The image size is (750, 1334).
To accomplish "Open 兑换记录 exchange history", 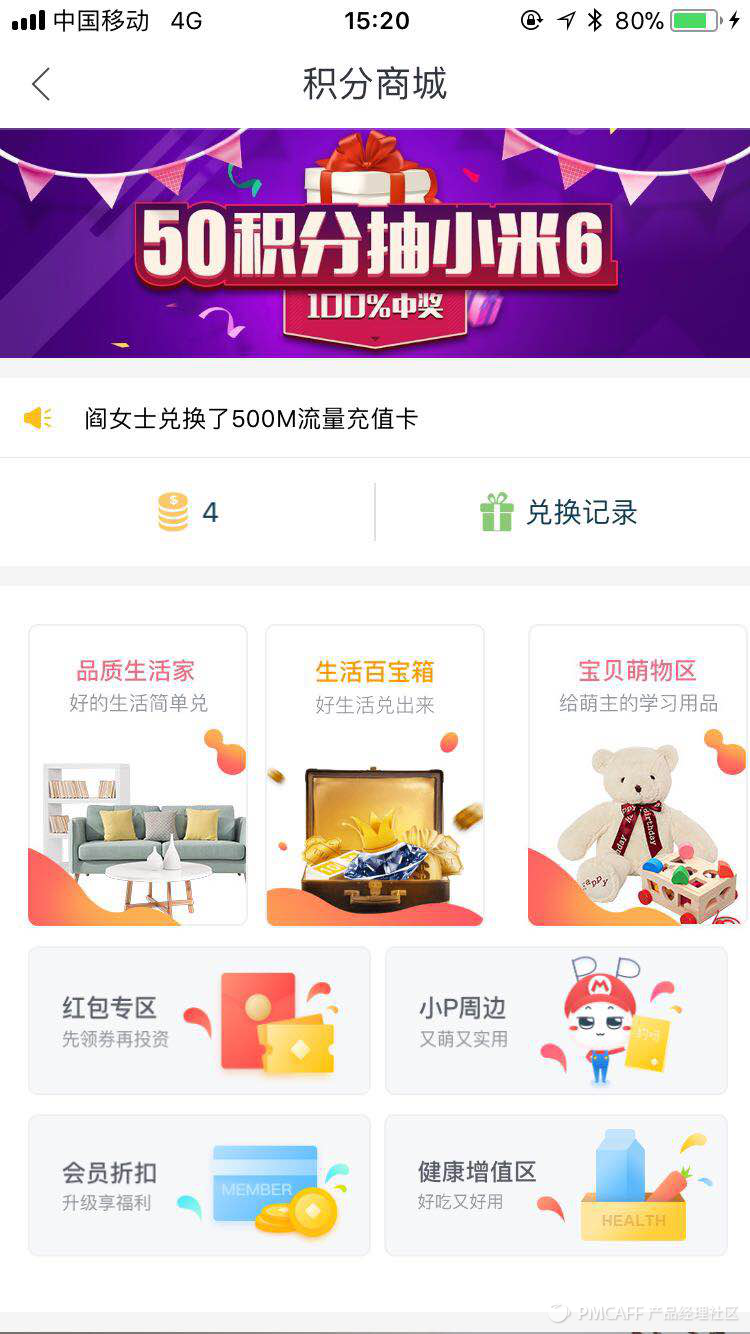I will click(x=559, y=513).
